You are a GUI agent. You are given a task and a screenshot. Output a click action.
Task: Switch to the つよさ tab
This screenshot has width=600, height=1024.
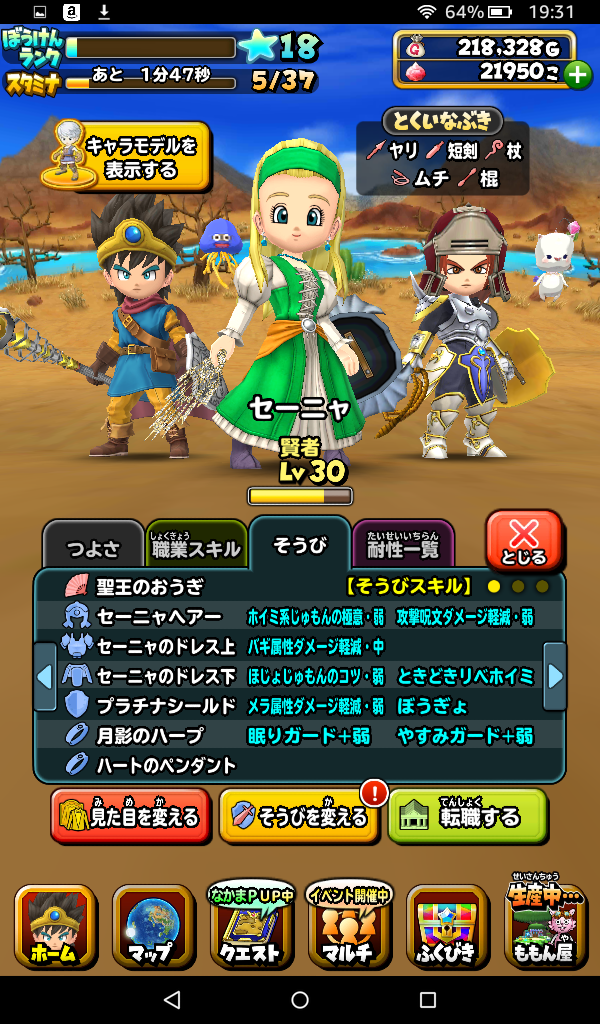click(92, 547)
